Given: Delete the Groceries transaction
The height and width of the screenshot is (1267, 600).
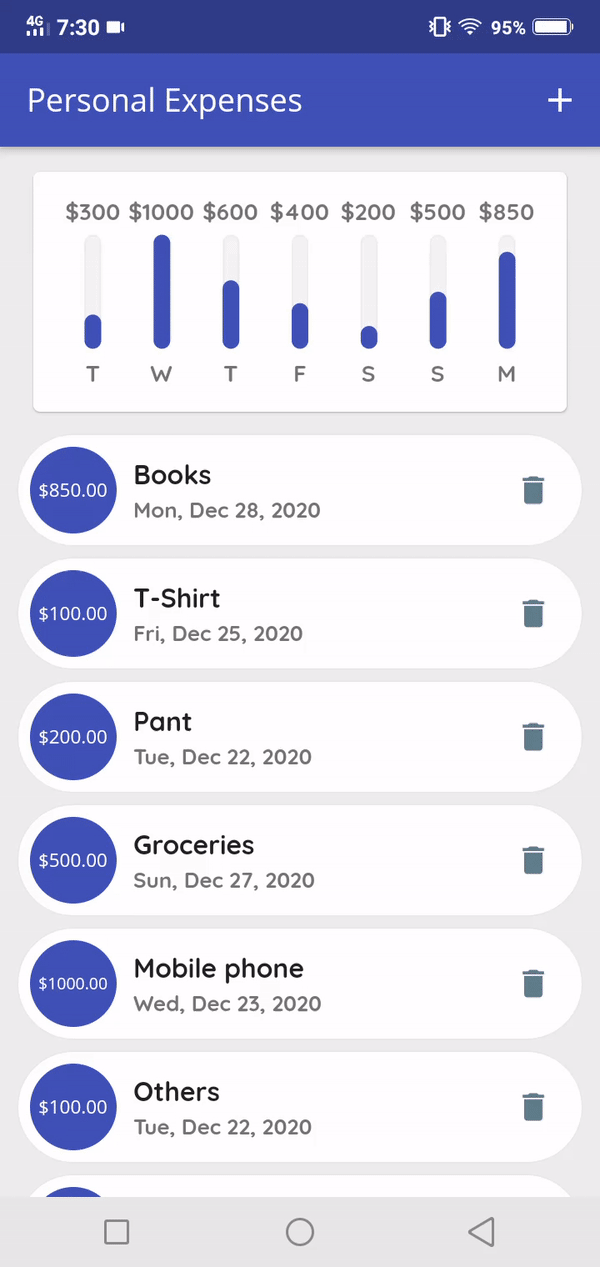Looking at the screenshot, I should (534, 860).
